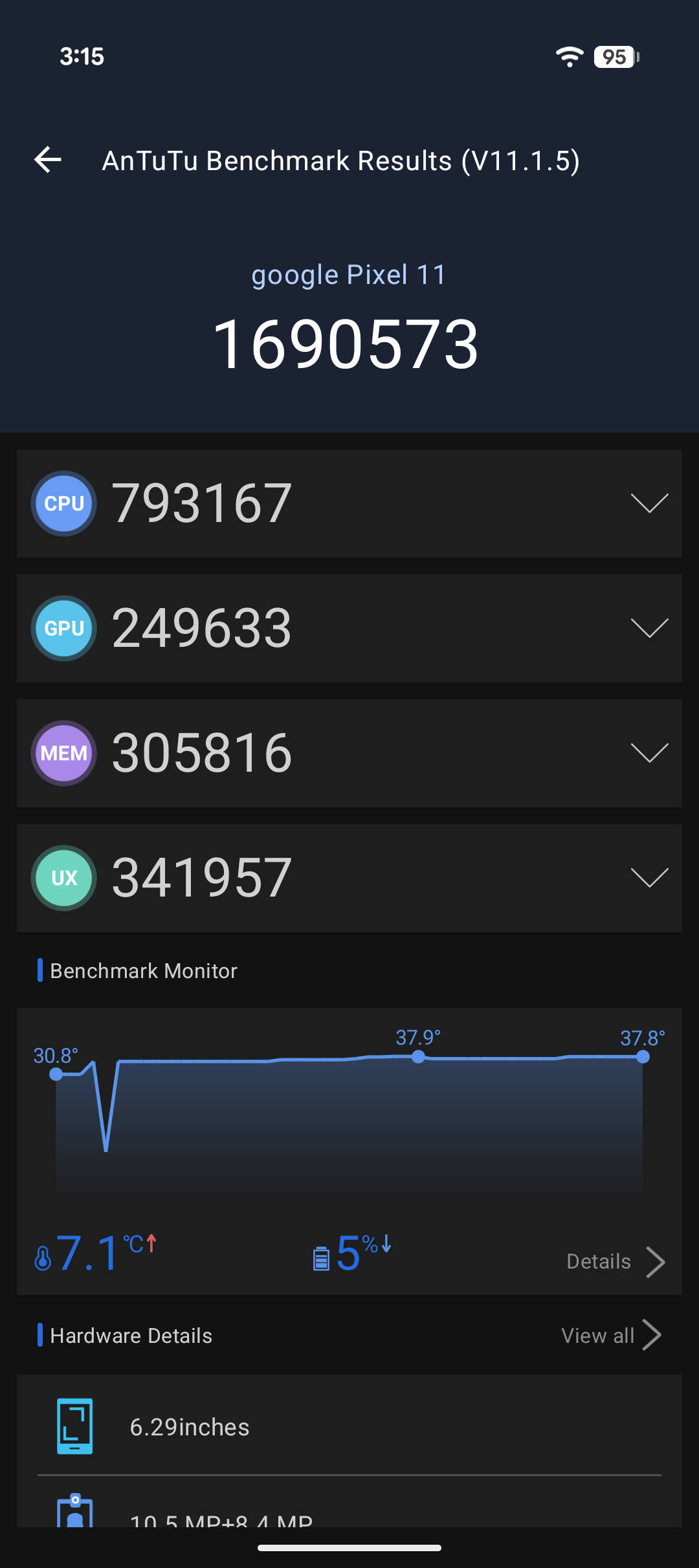Expand the UX score breakdown
The width and height of the screenshot is (699, 1568).
point(349,878)
